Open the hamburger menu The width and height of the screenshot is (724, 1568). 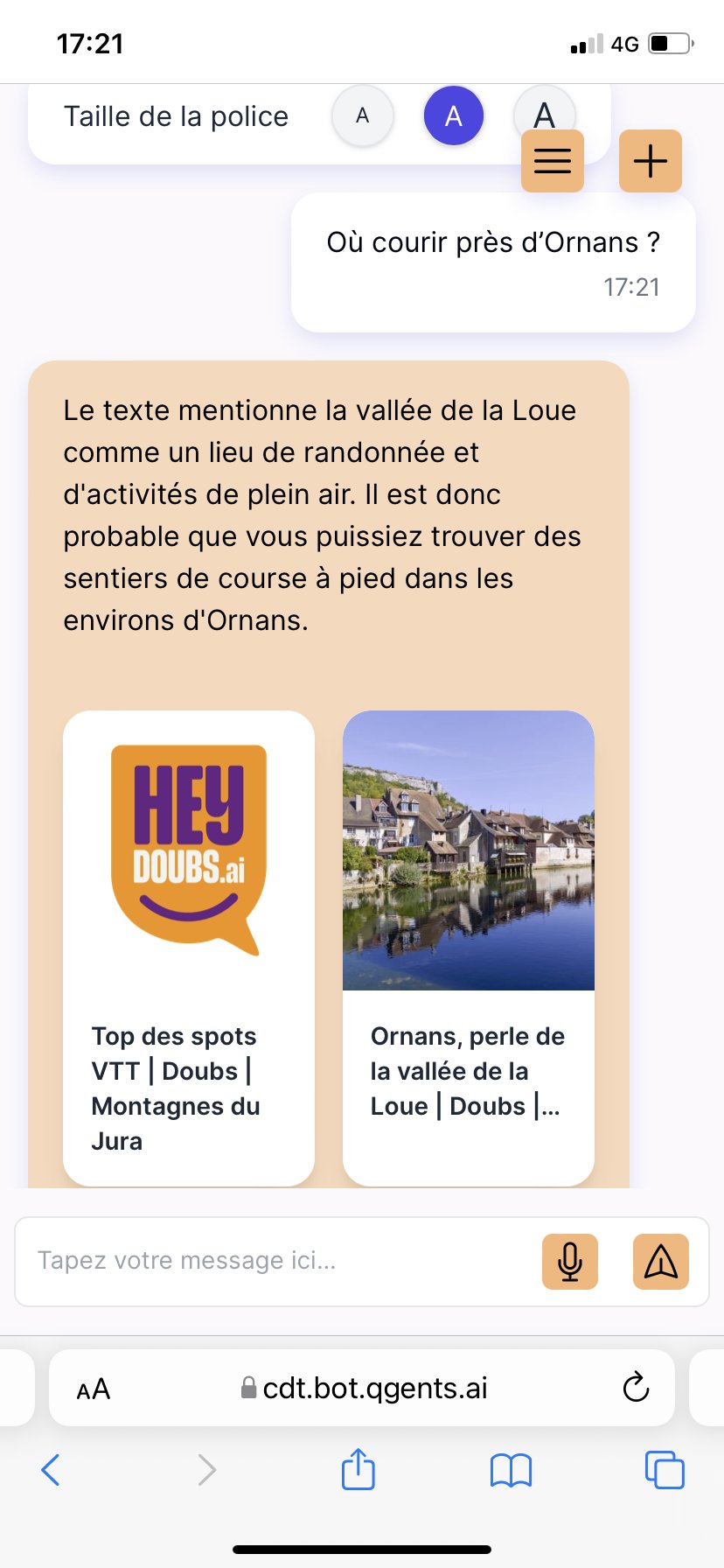[x=553, y=161]
